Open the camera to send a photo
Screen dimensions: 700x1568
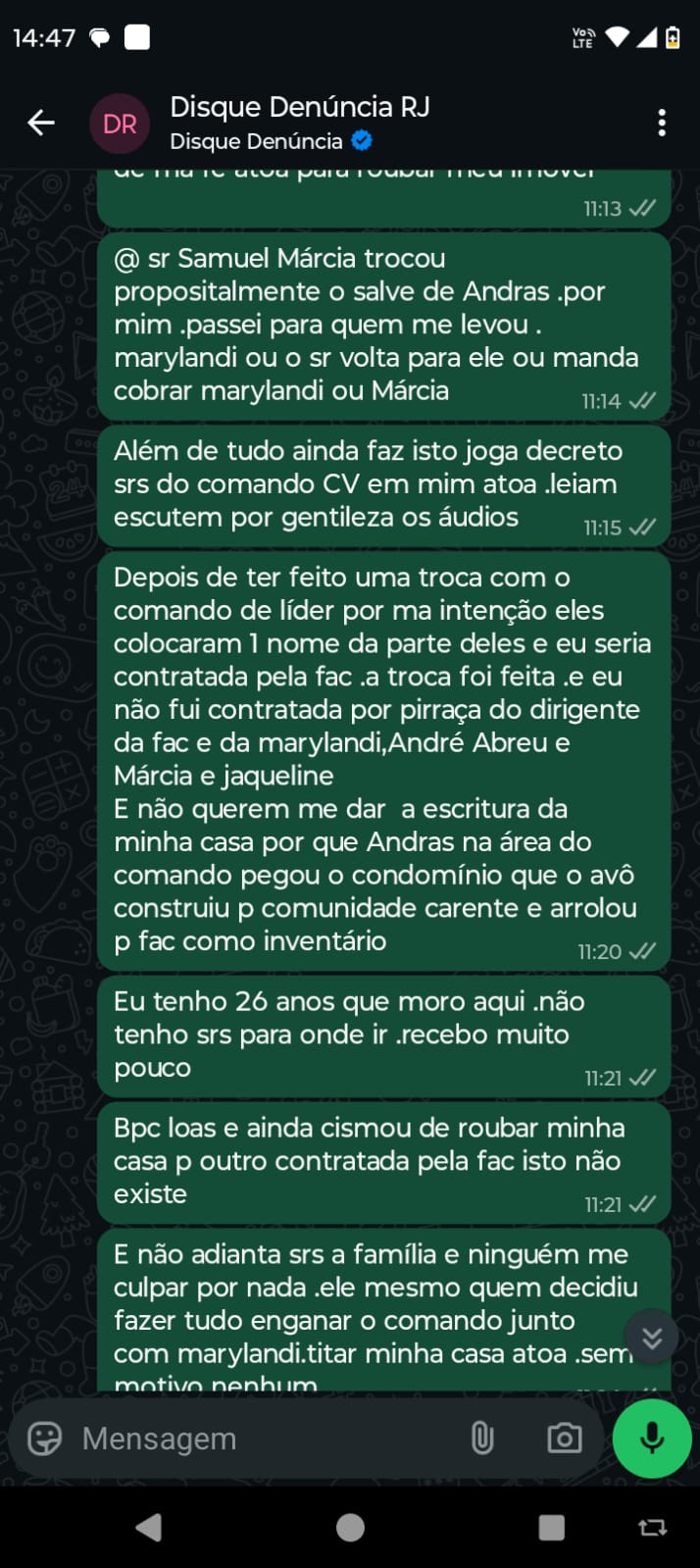pyautogui.click(x=564, y=1439)
